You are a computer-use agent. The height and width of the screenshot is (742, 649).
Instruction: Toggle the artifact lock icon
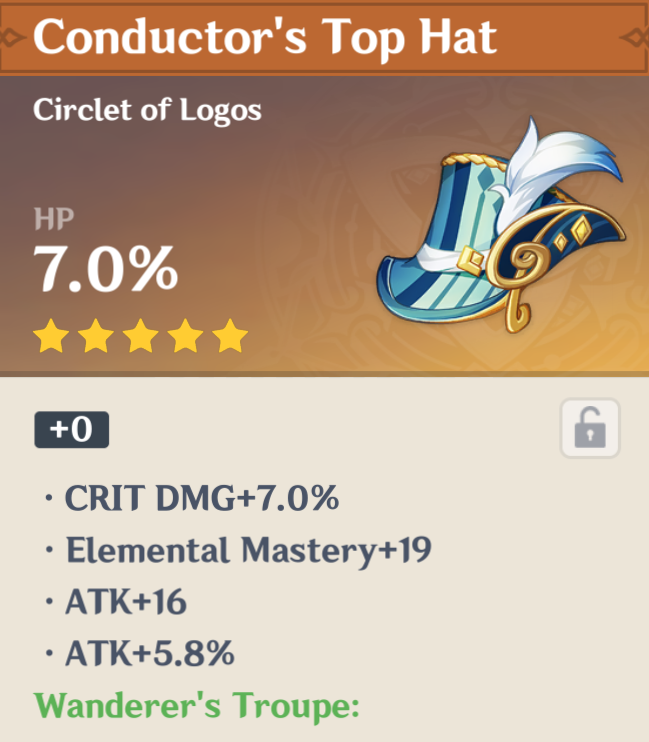(x=590, y=429)
